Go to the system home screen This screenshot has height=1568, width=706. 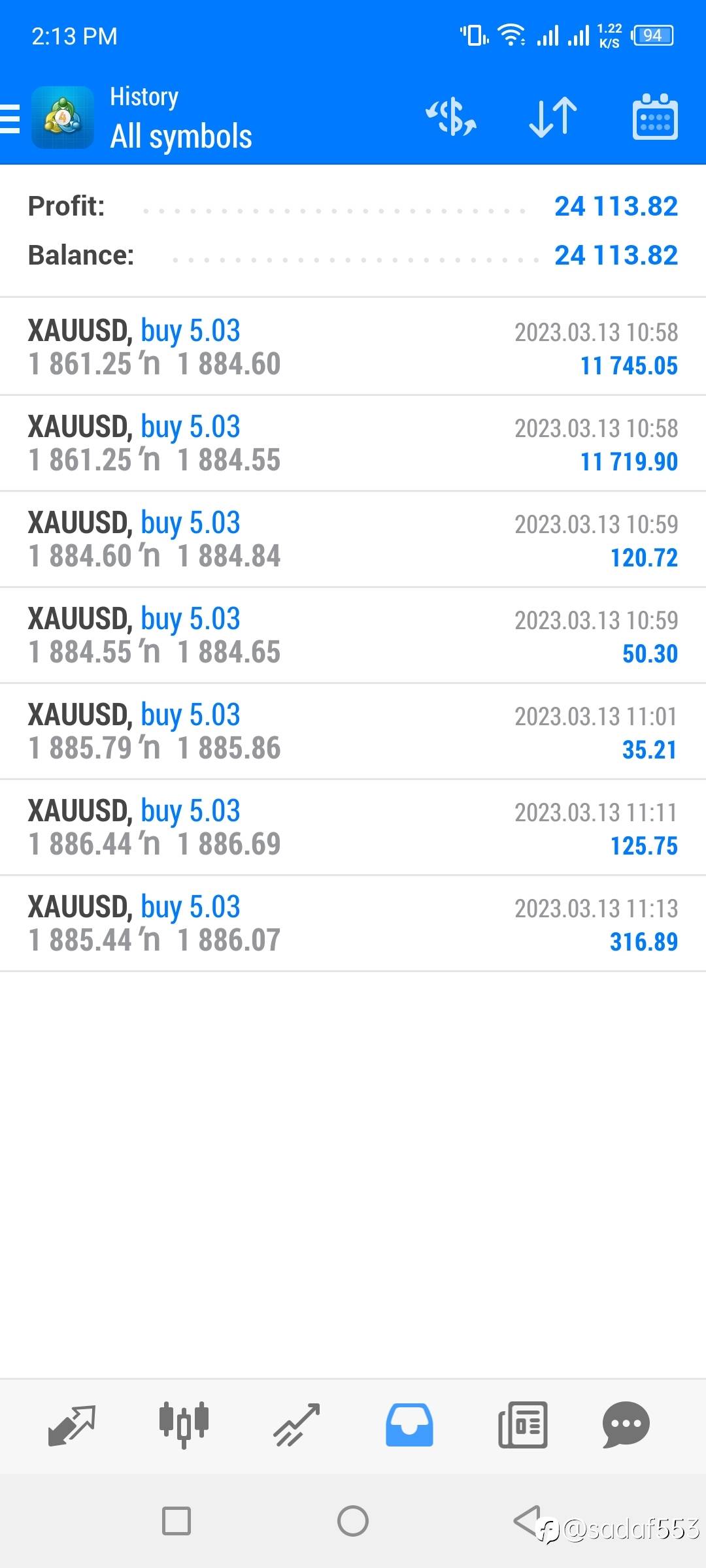coord(353,1521)
